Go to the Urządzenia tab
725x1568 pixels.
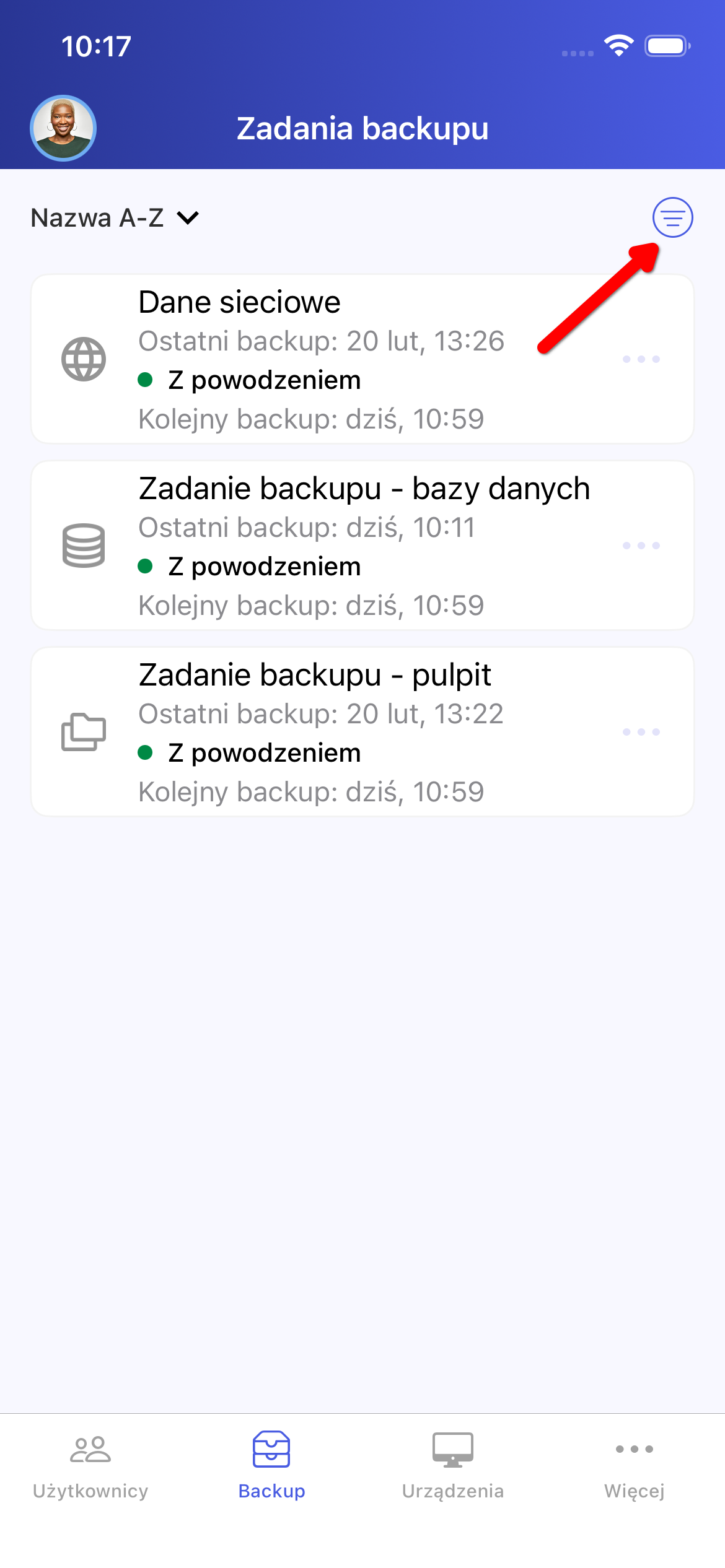point(453,1465)
